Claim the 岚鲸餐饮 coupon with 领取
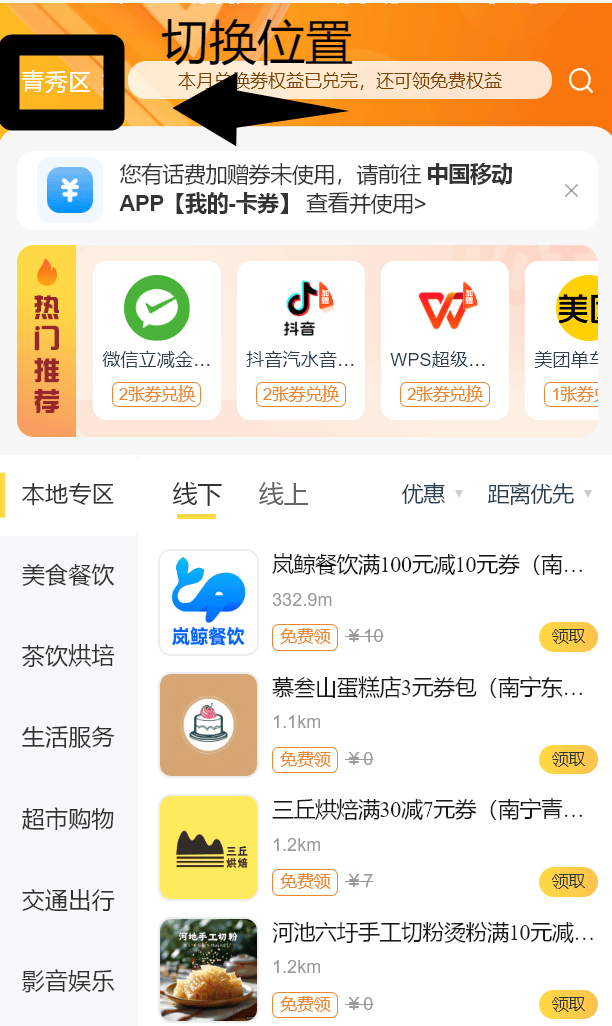The image size is (612, 1026). coord(568,636)
